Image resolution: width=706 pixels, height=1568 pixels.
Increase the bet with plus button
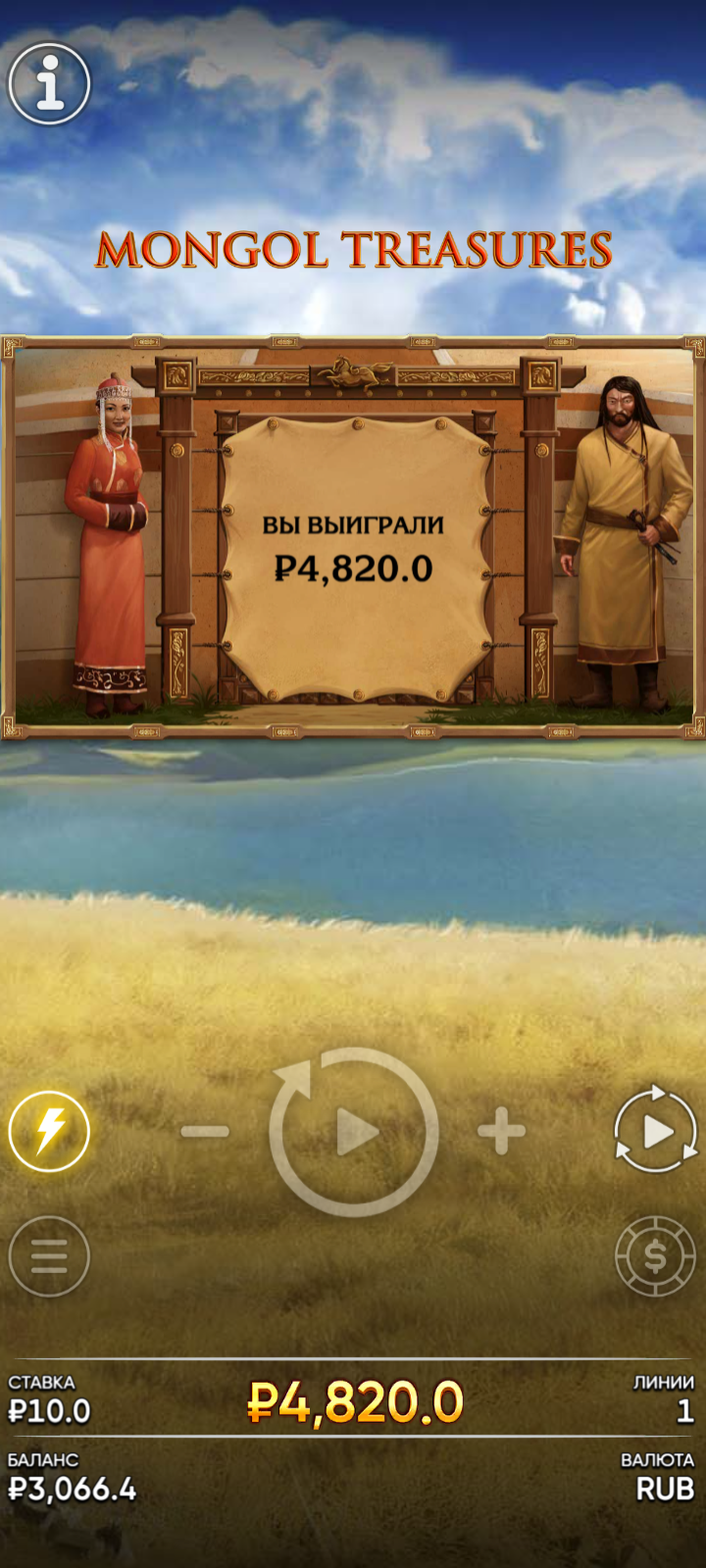pos(501,1131)
